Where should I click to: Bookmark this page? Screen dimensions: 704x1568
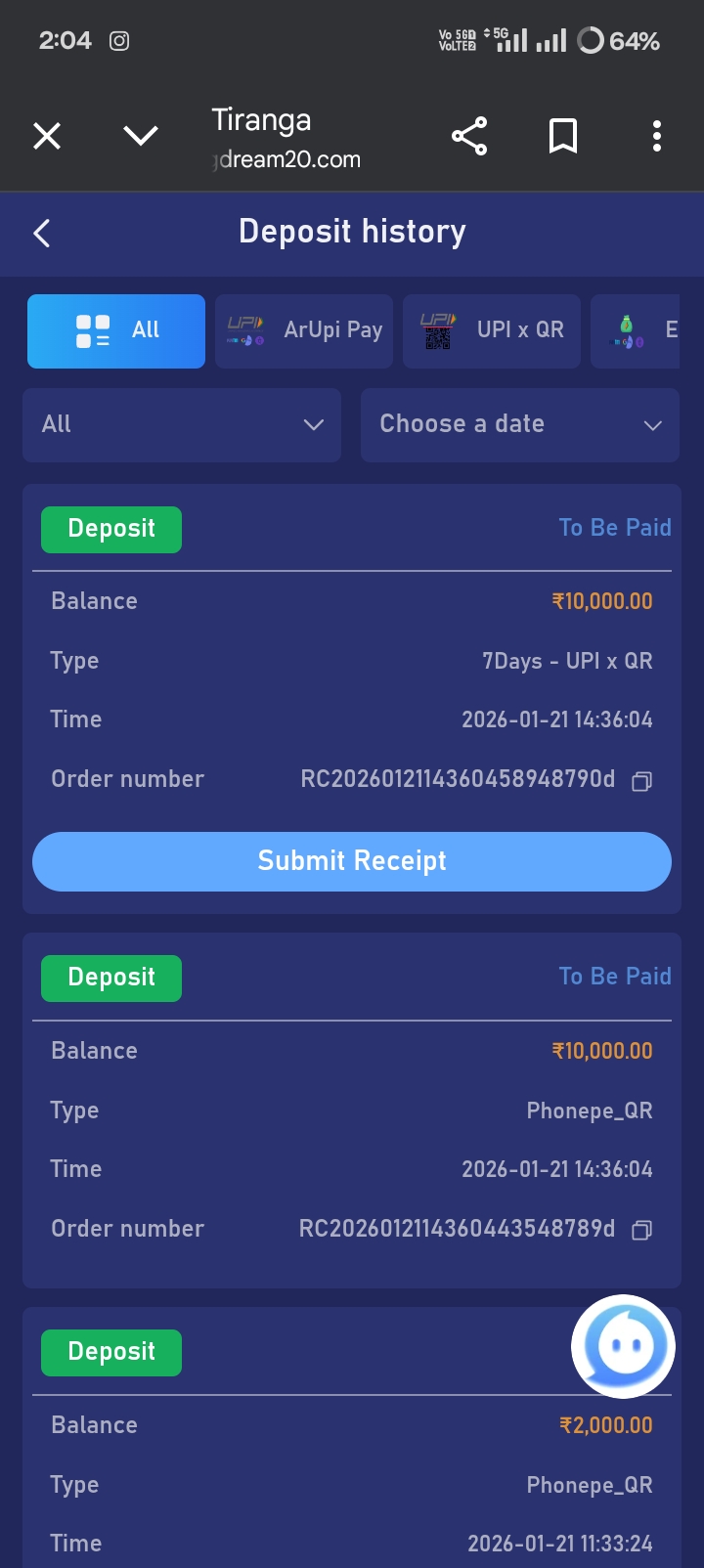(x=563, y=136)
